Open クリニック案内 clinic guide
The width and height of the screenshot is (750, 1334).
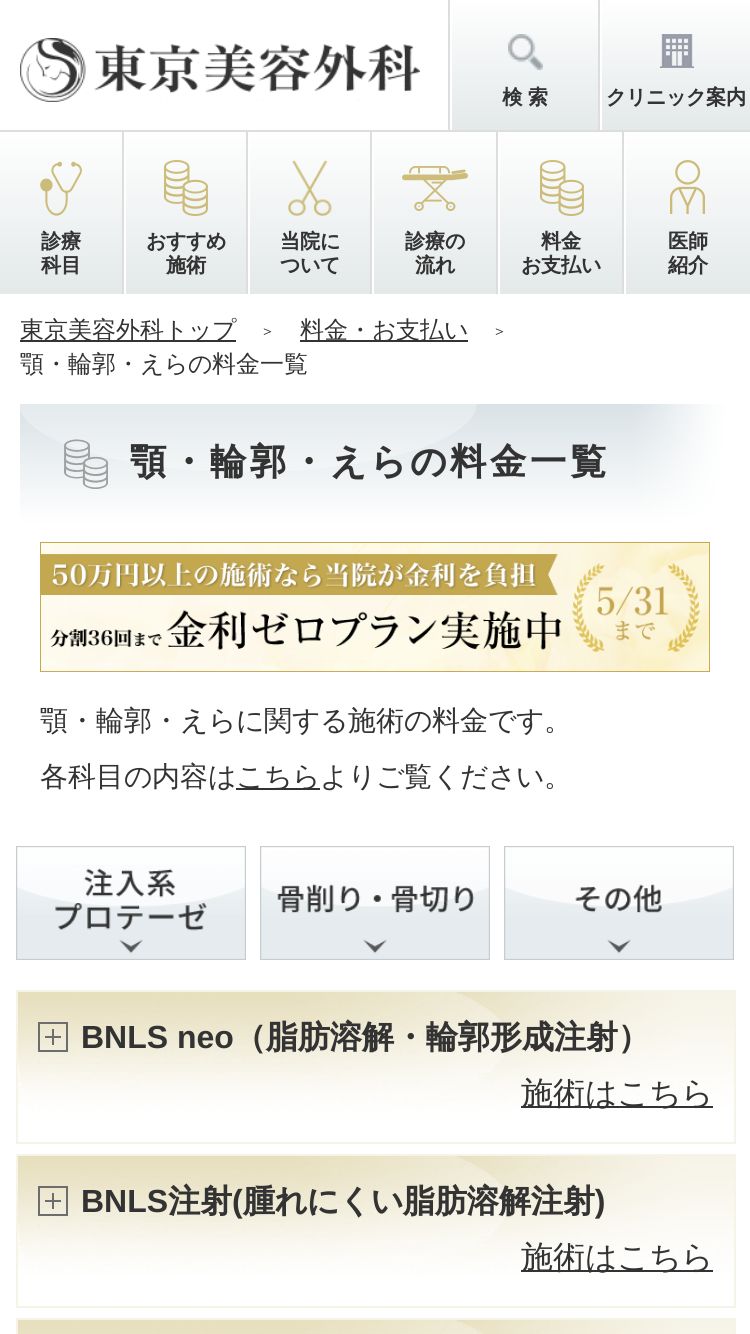[x=676, y=66]
